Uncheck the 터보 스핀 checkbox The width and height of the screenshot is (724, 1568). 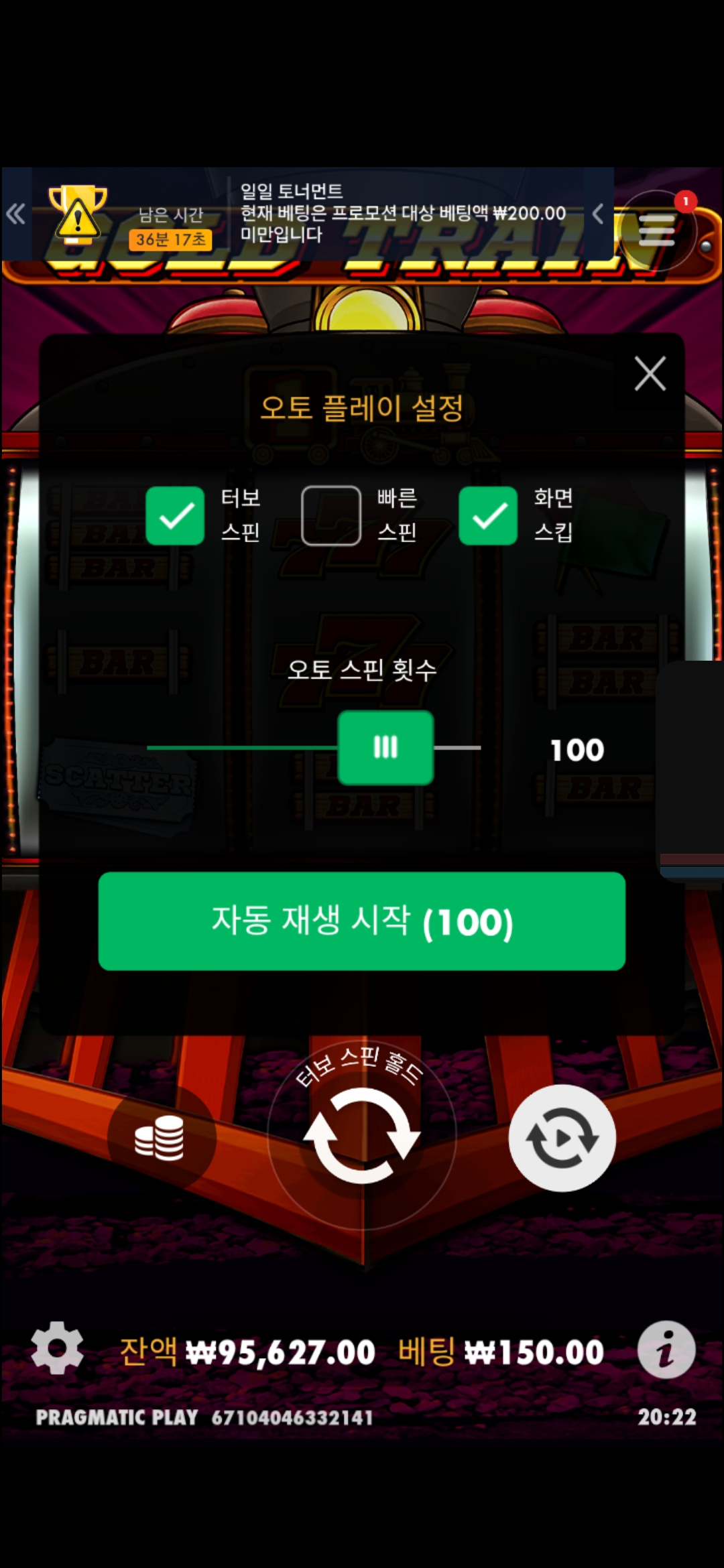coord(175,515)
